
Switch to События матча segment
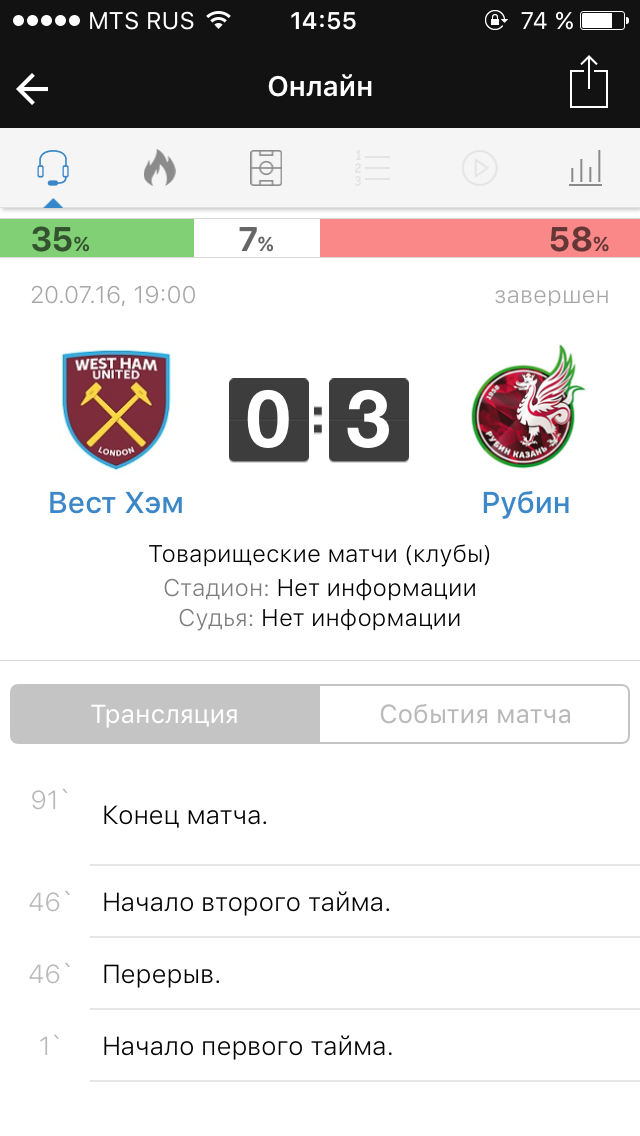pyautogui.click(x=475, y=714)
